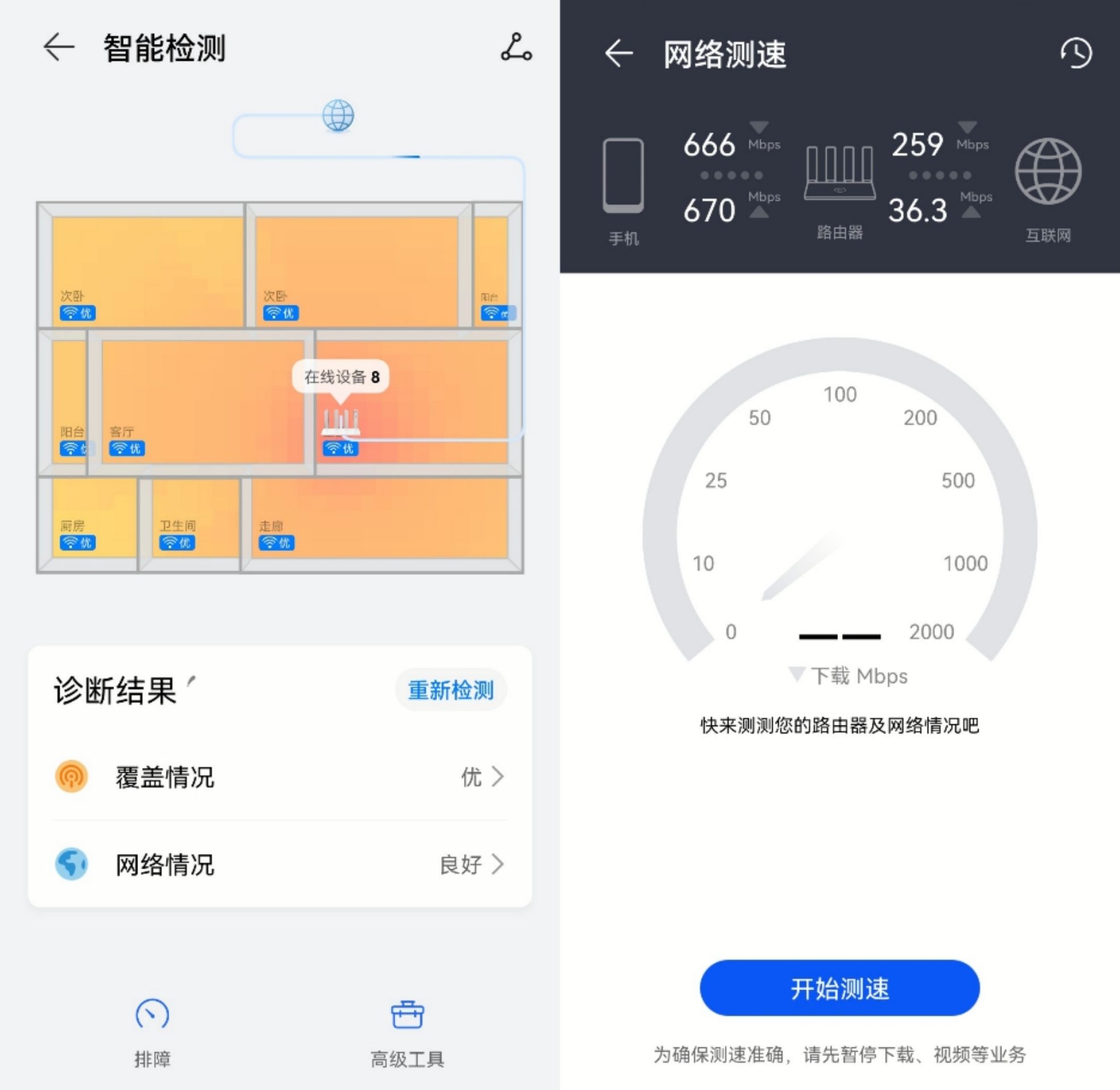Open the 网络情况 result row

(x=280, y=864)
